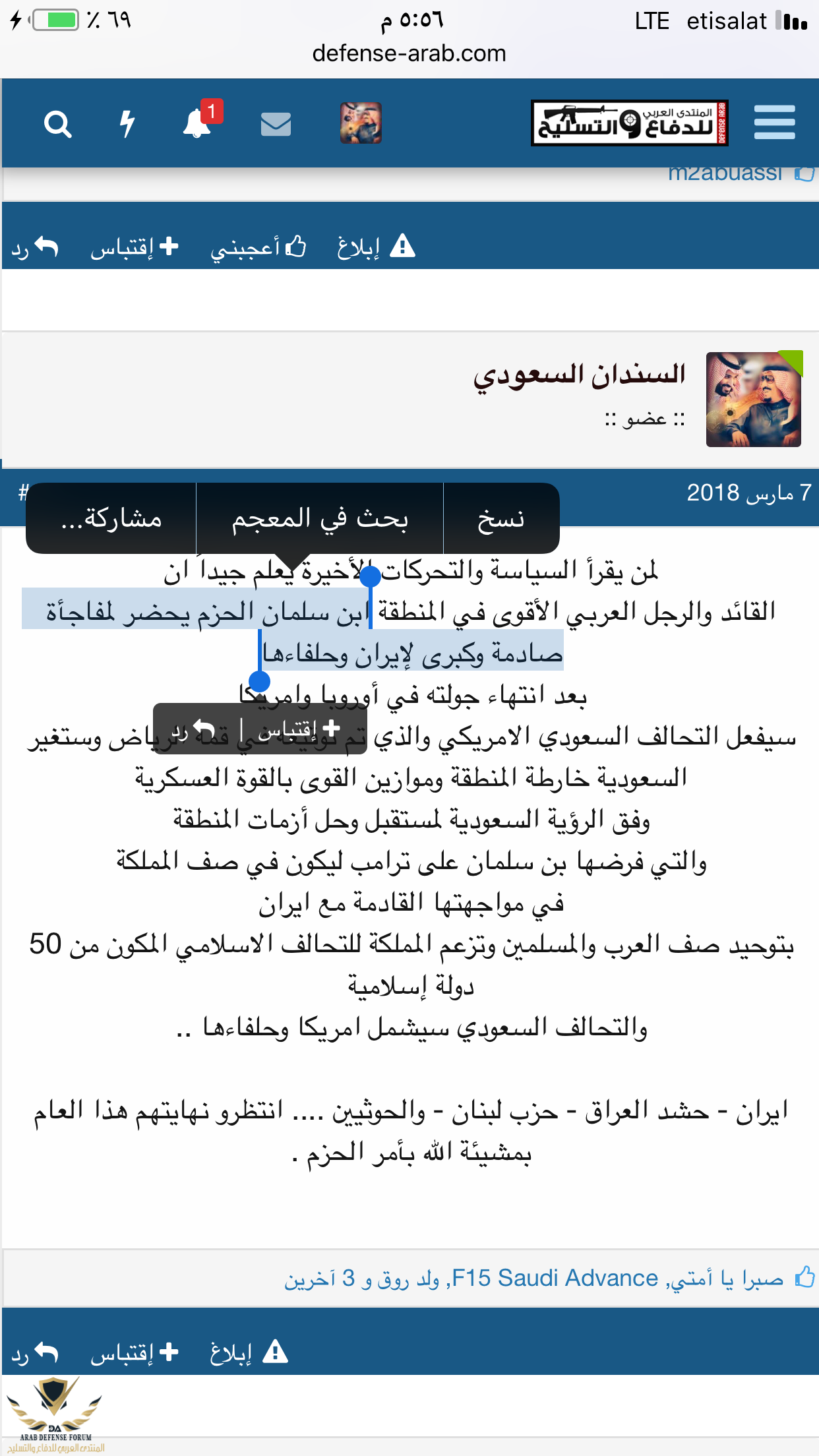Screen dimensions: 819x1456
Task: Quote السندان السعودي's post with bottom إقتباس
Action: pyautogui.click(x=135, y=1352)
